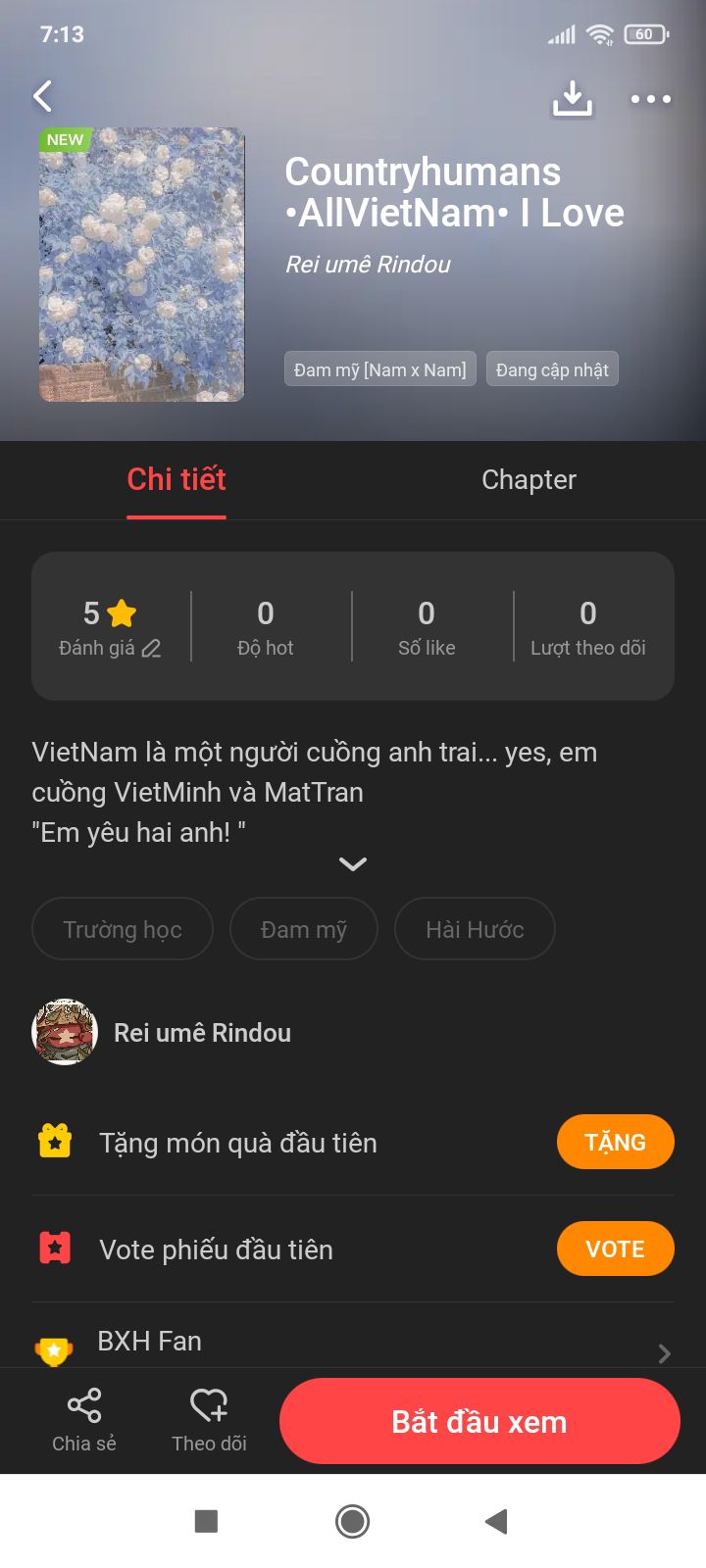
Task: Edit your rating under Đánh giá
Action: pos(151,648)
